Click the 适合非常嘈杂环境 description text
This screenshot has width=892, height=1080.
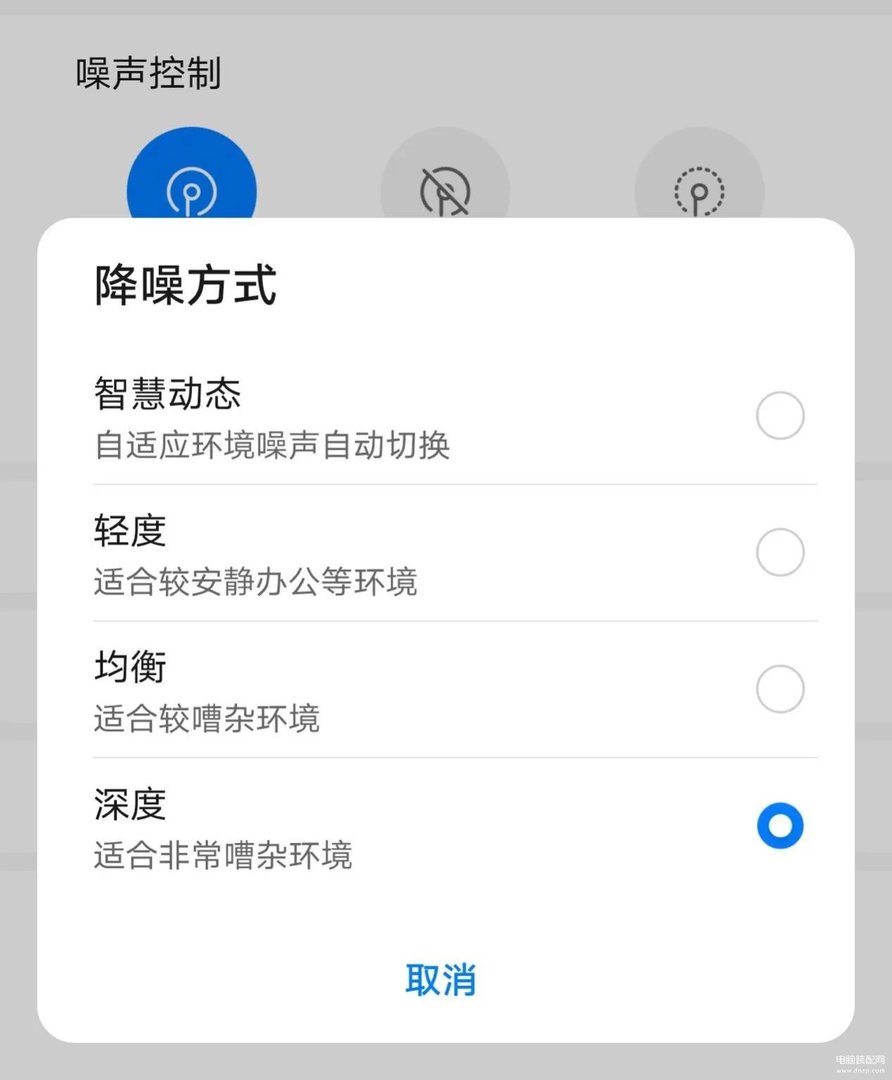click(x=222, y=855)
